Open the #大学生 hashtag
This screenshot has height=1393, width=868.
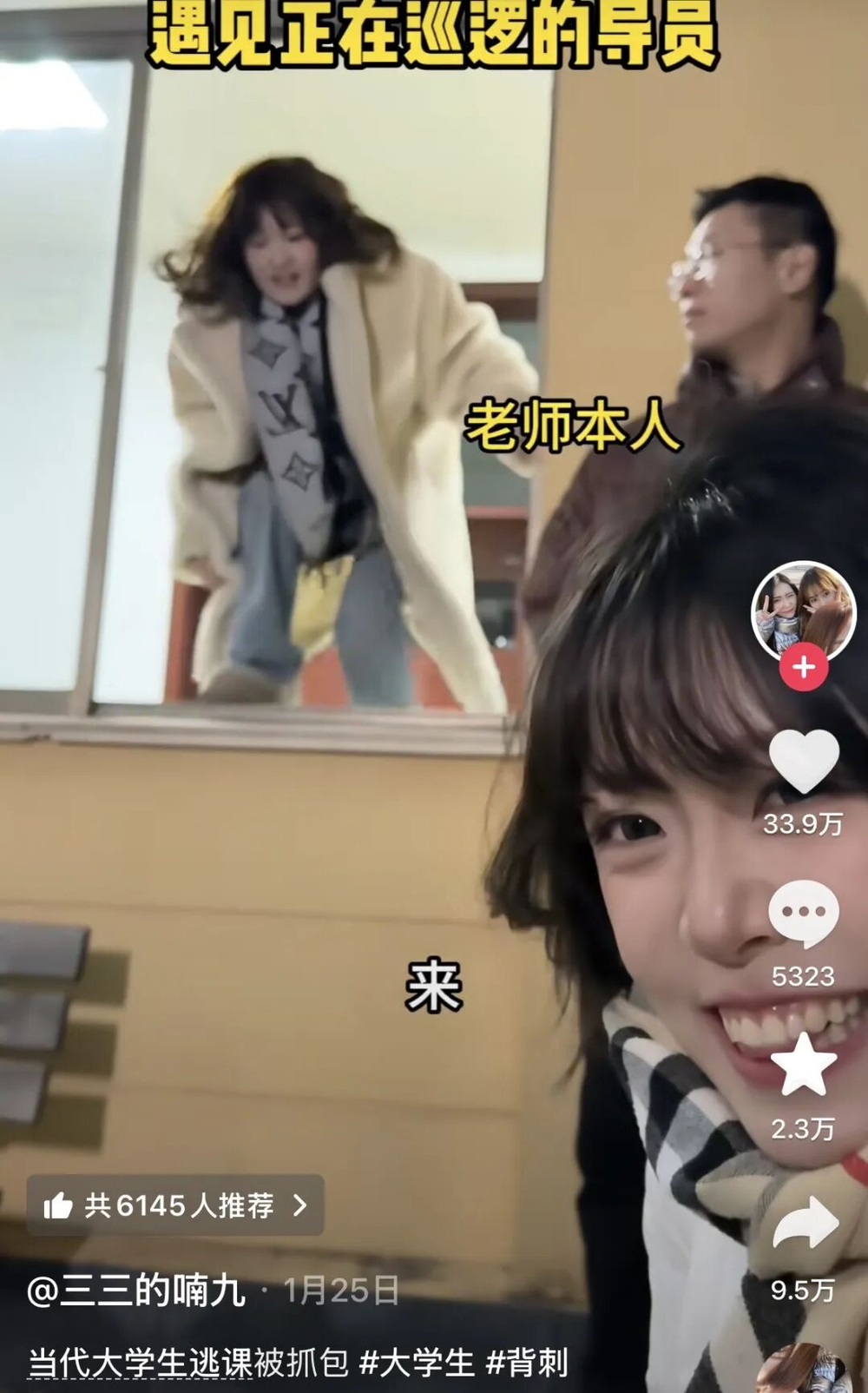coord(418,1363)
